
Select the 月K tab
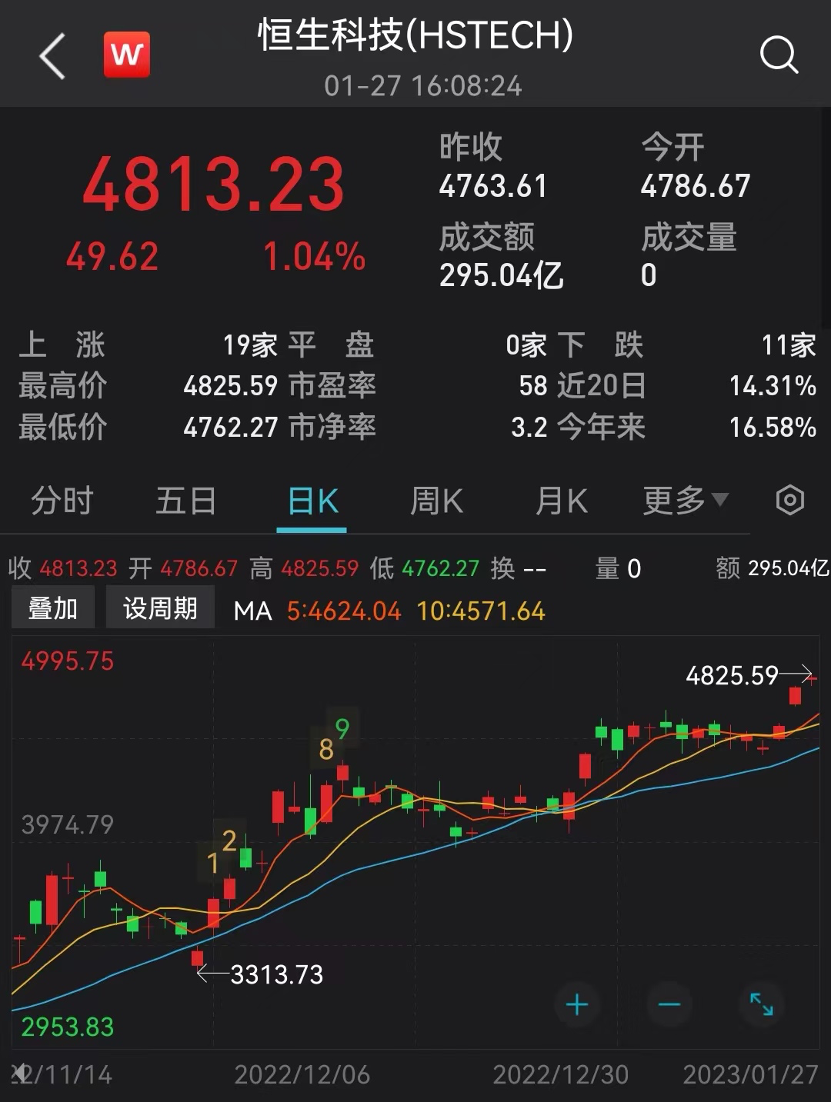[560, 500]
